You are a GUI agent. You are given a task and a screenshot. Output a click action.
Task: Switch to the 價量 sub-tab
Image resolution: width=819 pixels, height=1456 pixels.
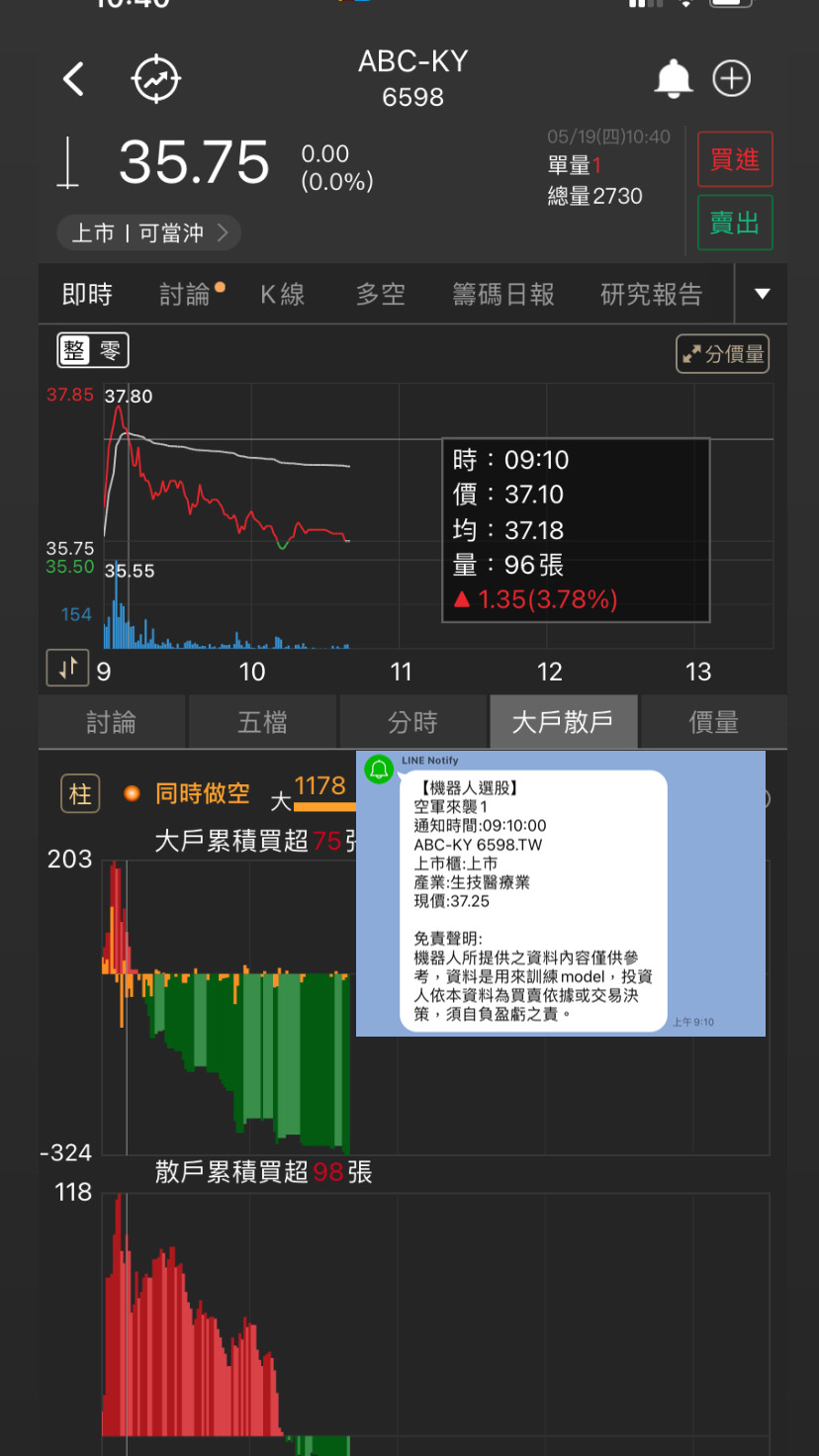tap(713, 722)
